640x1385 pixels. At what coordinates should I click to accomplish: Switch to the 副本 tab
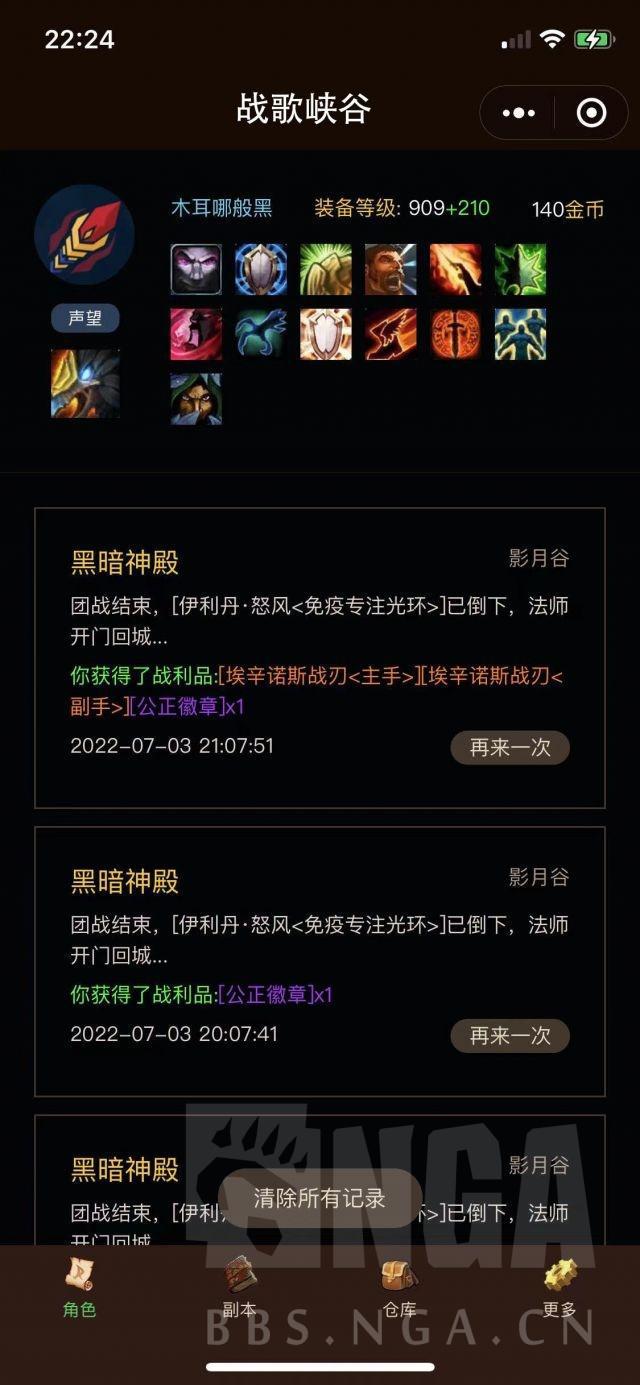click(239, 1290)
